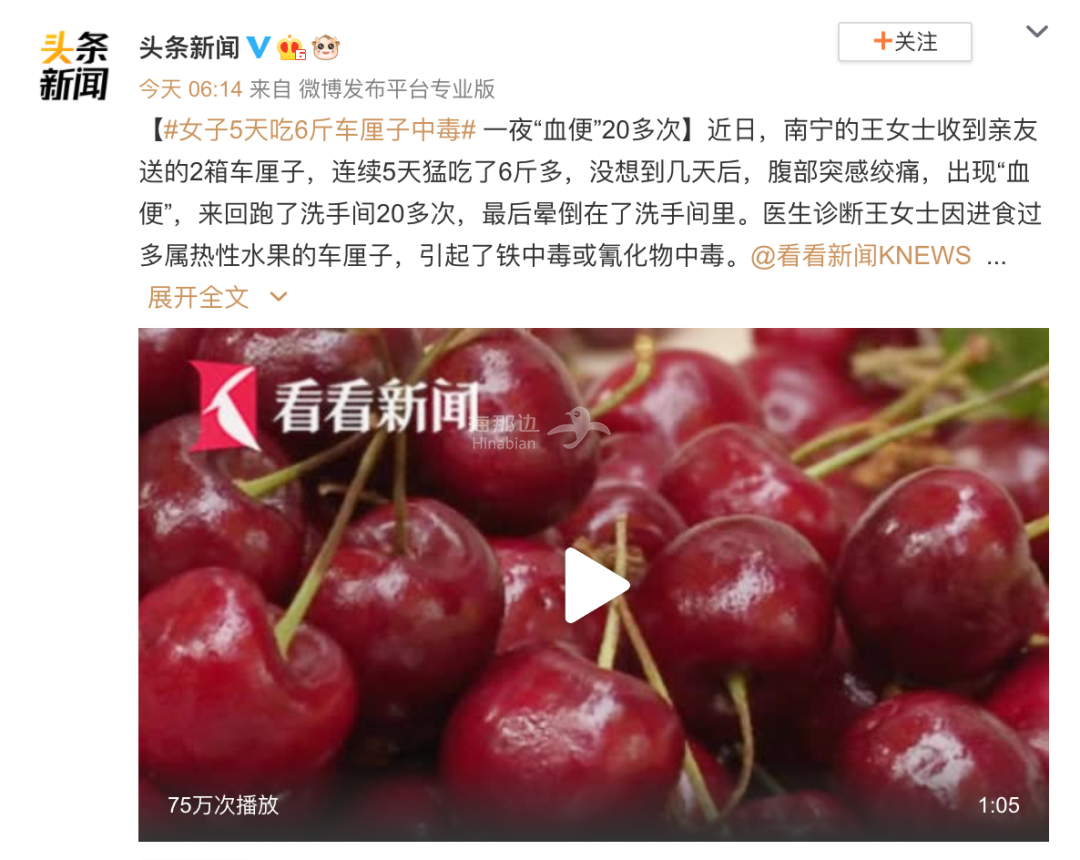The image size is (1080, 860).
Task: Open the 微博发布平台专业版 source link
Action: coord(397,89)
